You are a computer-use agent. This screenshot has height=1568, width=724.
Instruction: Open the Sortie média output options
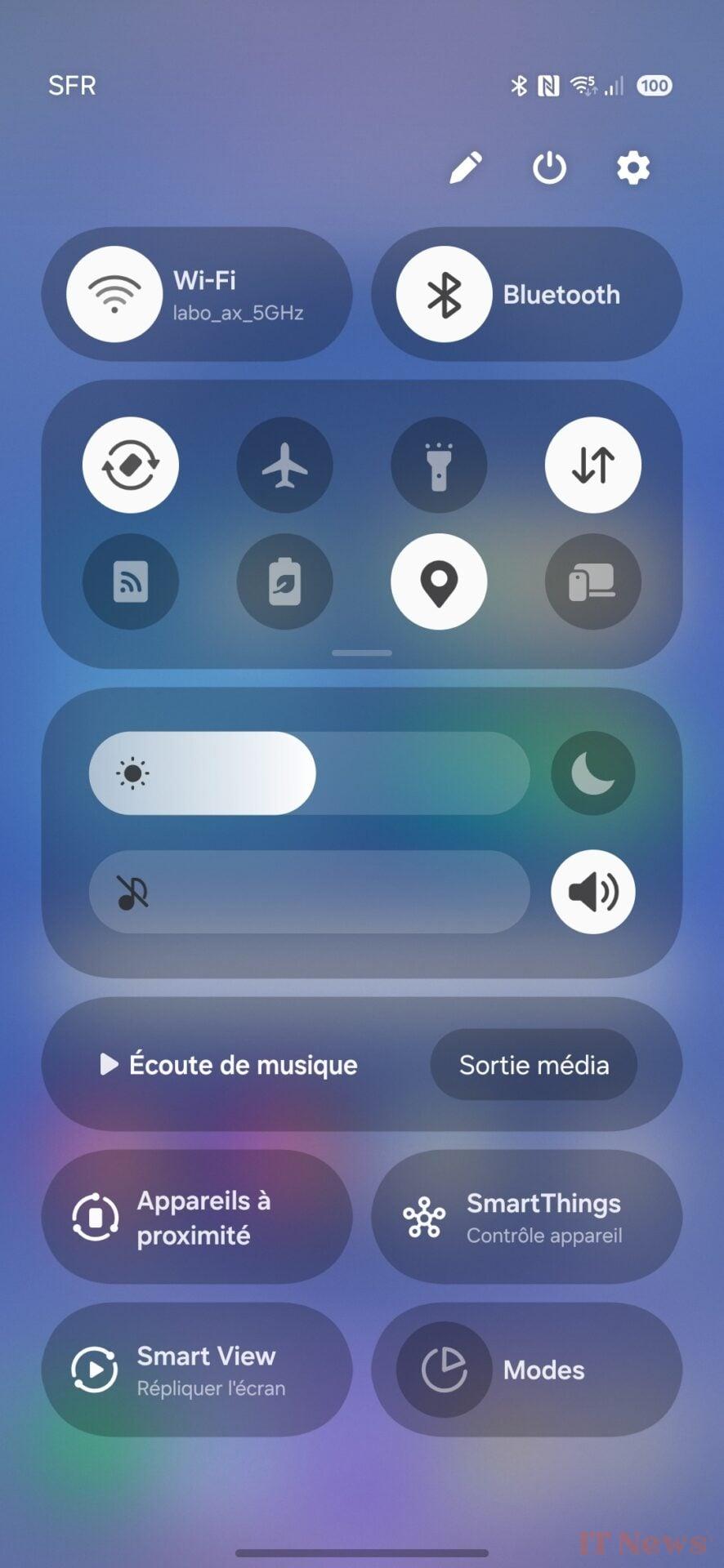tap(534, 1065)
